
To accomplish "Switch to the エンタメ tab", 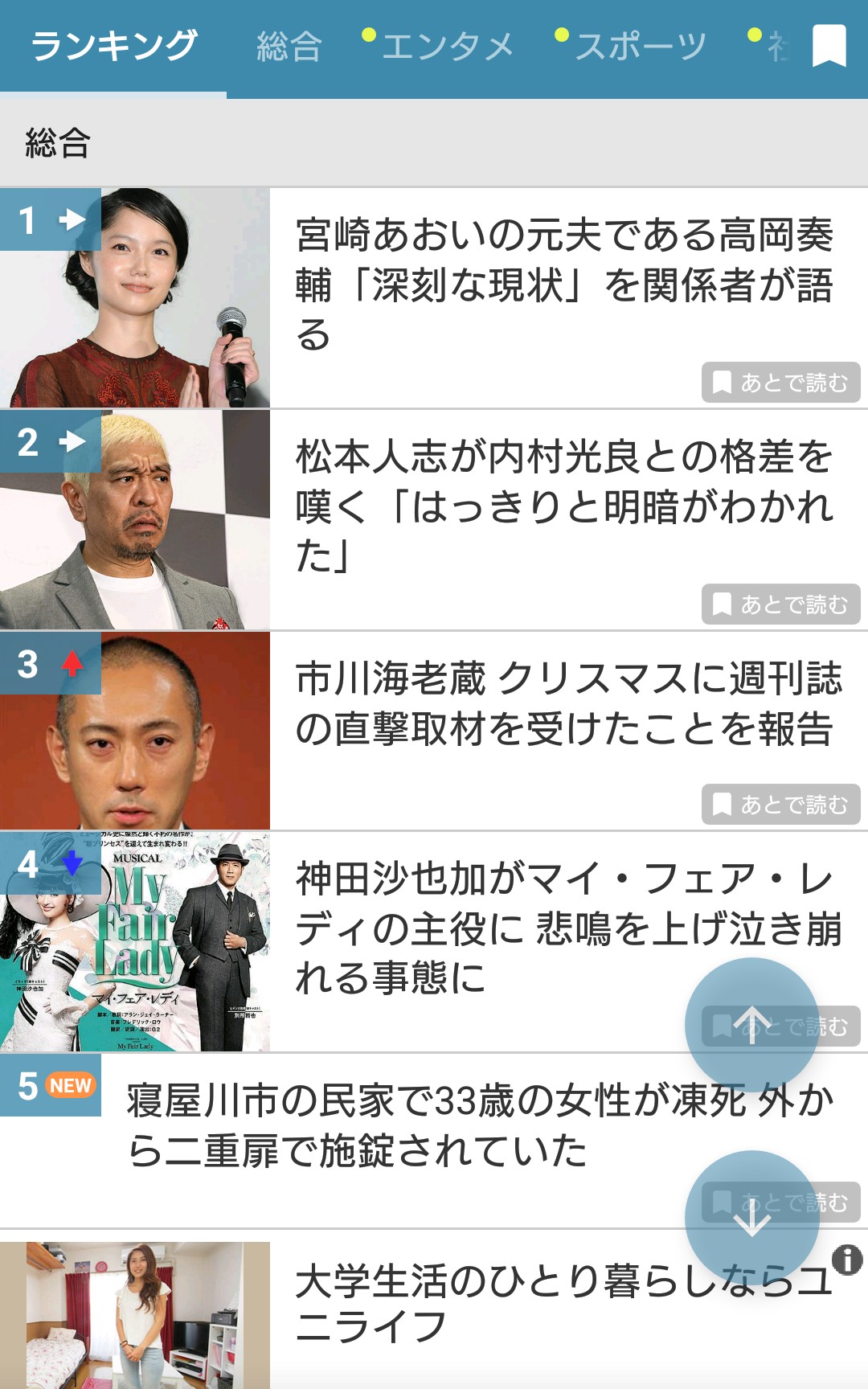I will pos(447,47).
